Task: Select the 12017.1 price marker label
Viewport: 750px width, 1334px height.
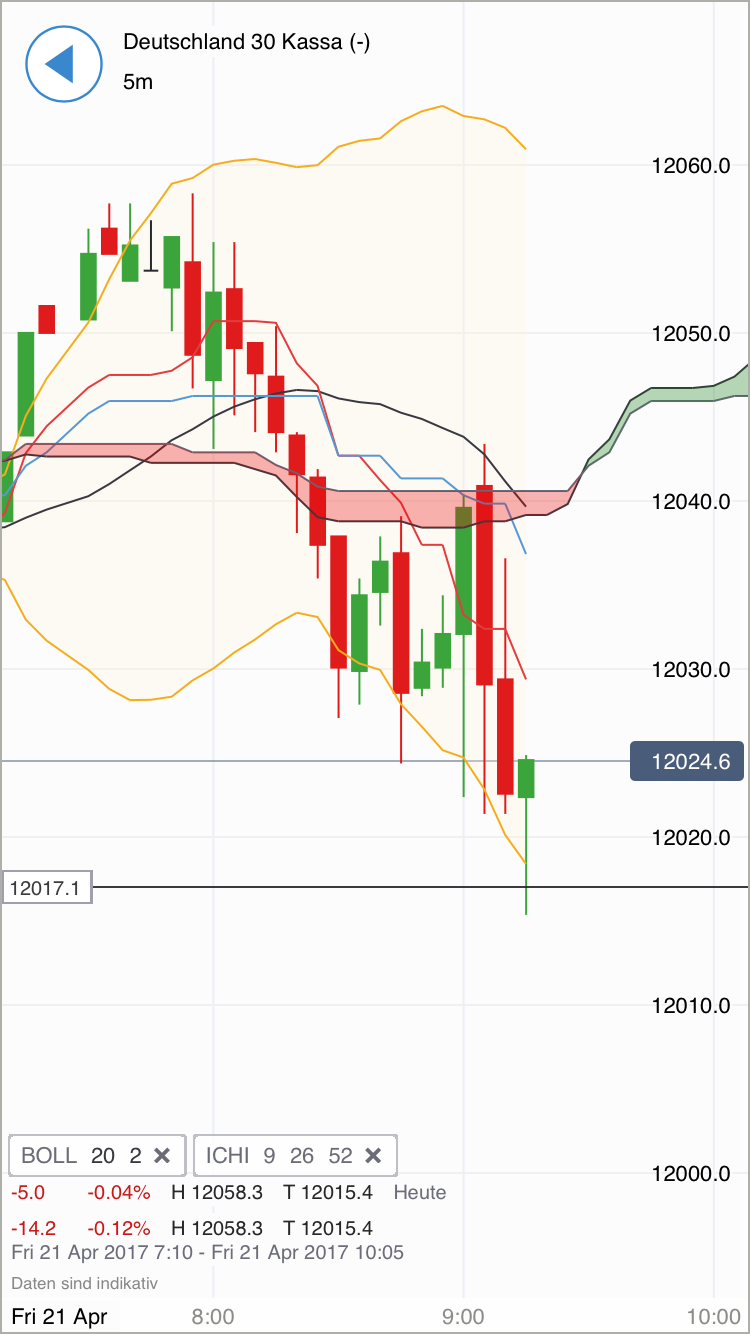Action: tap(46, 886)
